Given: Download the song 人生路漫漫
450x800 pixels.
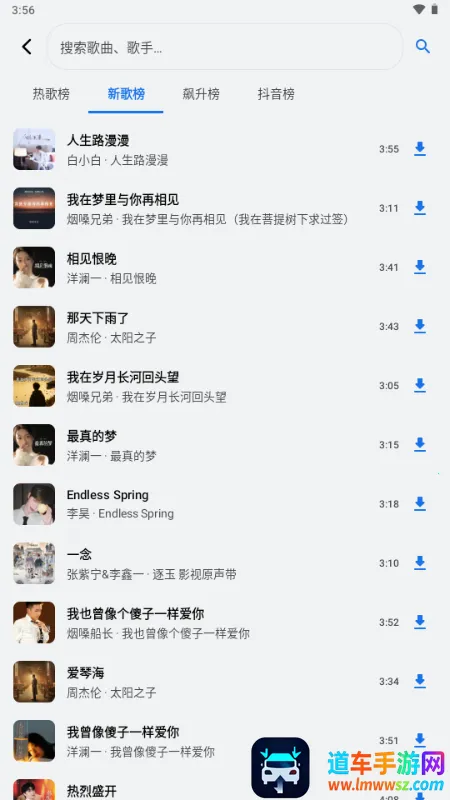Looking at the screenshot, I should click(420, 149).
